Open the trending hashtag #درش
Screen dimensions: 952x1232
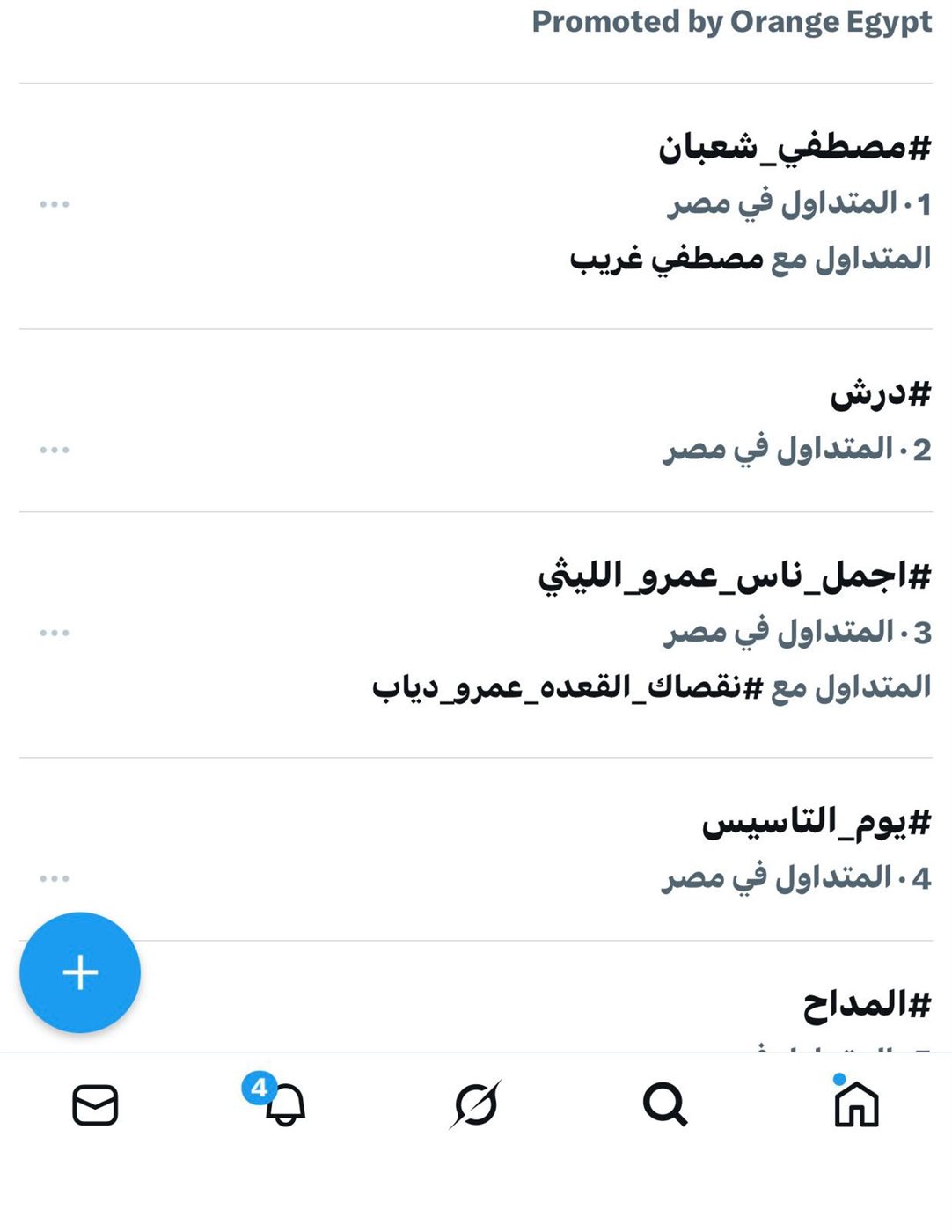[x=879, y=393]
